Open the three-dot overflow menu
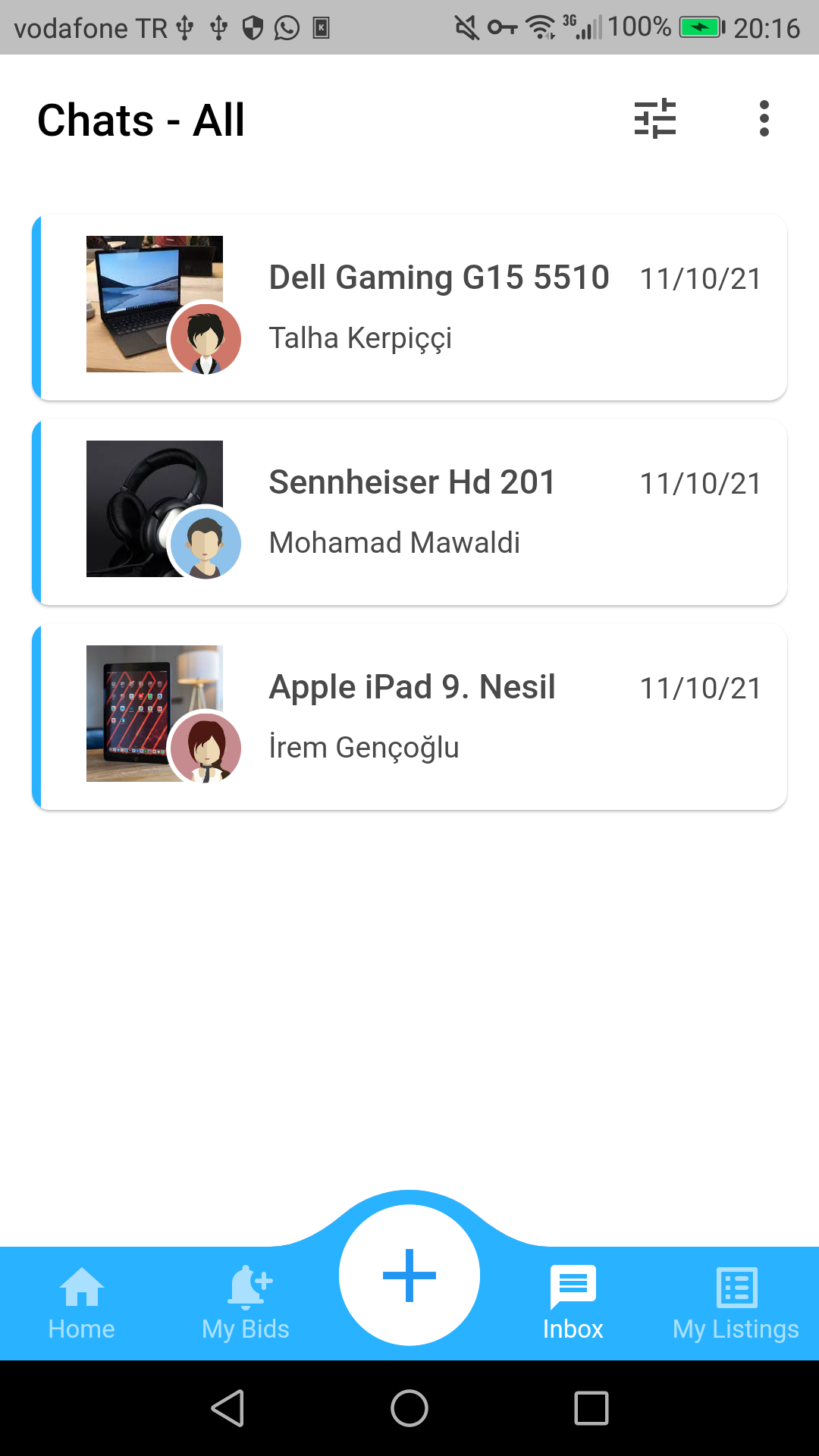 pos(764,119)
